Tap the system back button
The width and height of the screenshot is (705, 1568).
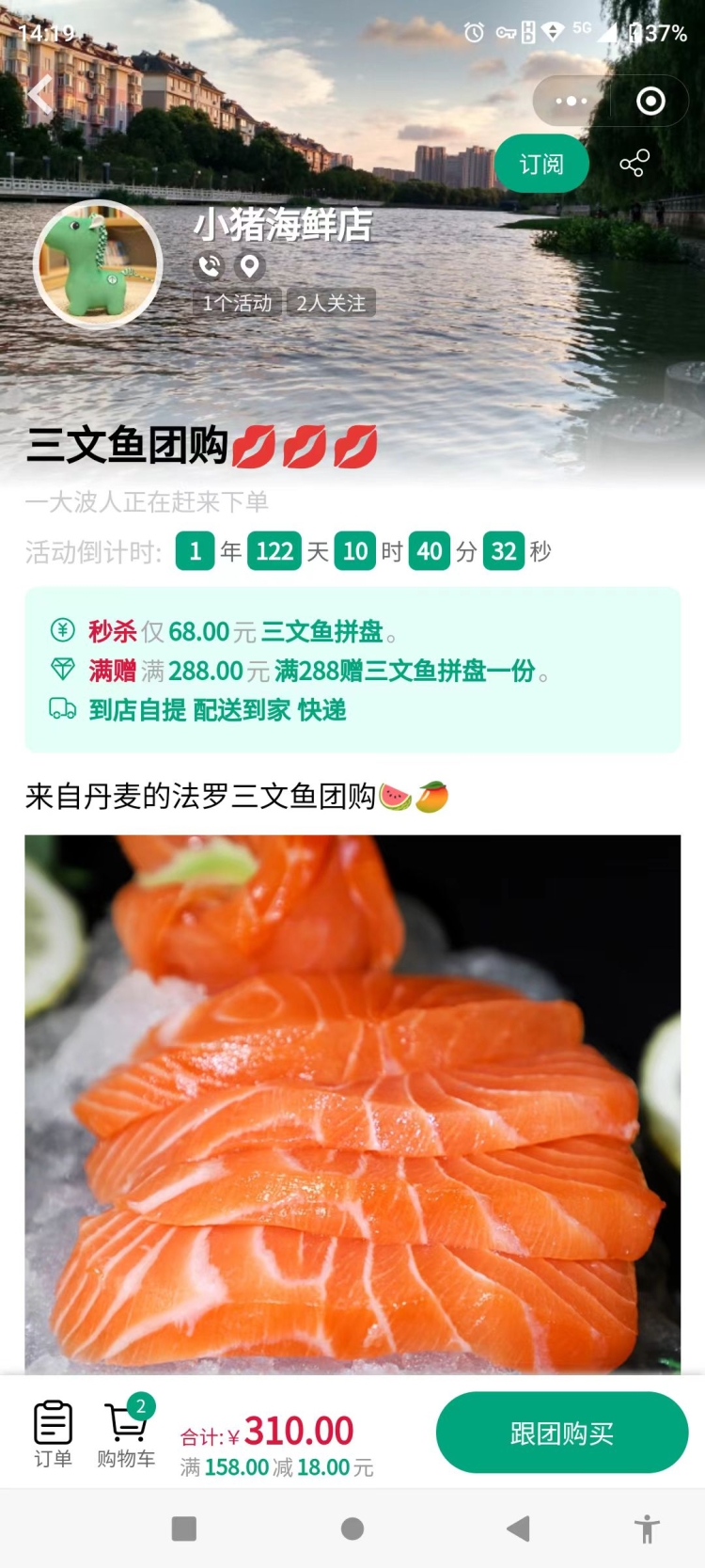click(518, 1528)
